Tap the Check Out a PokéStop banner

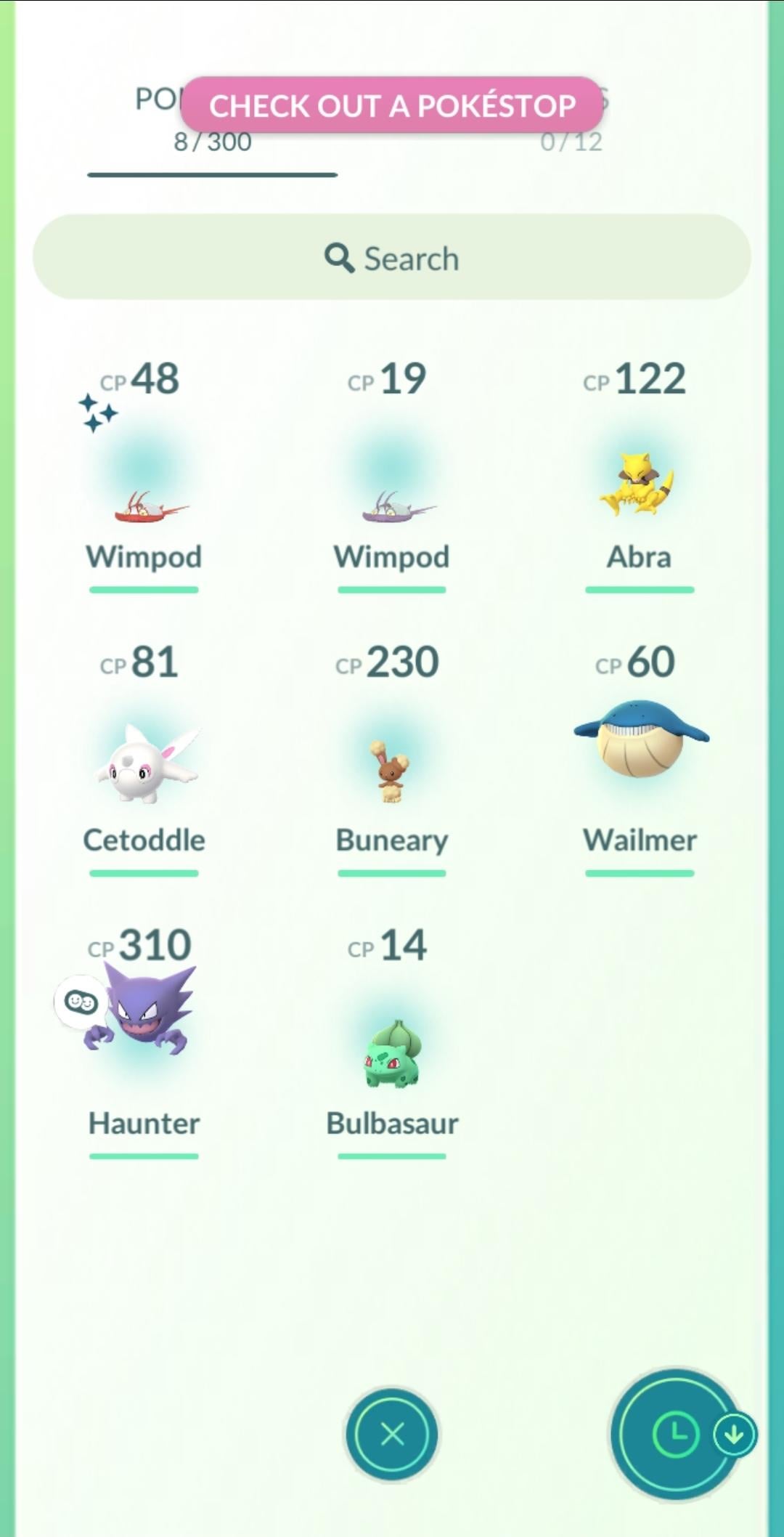[x=392, y=105]
